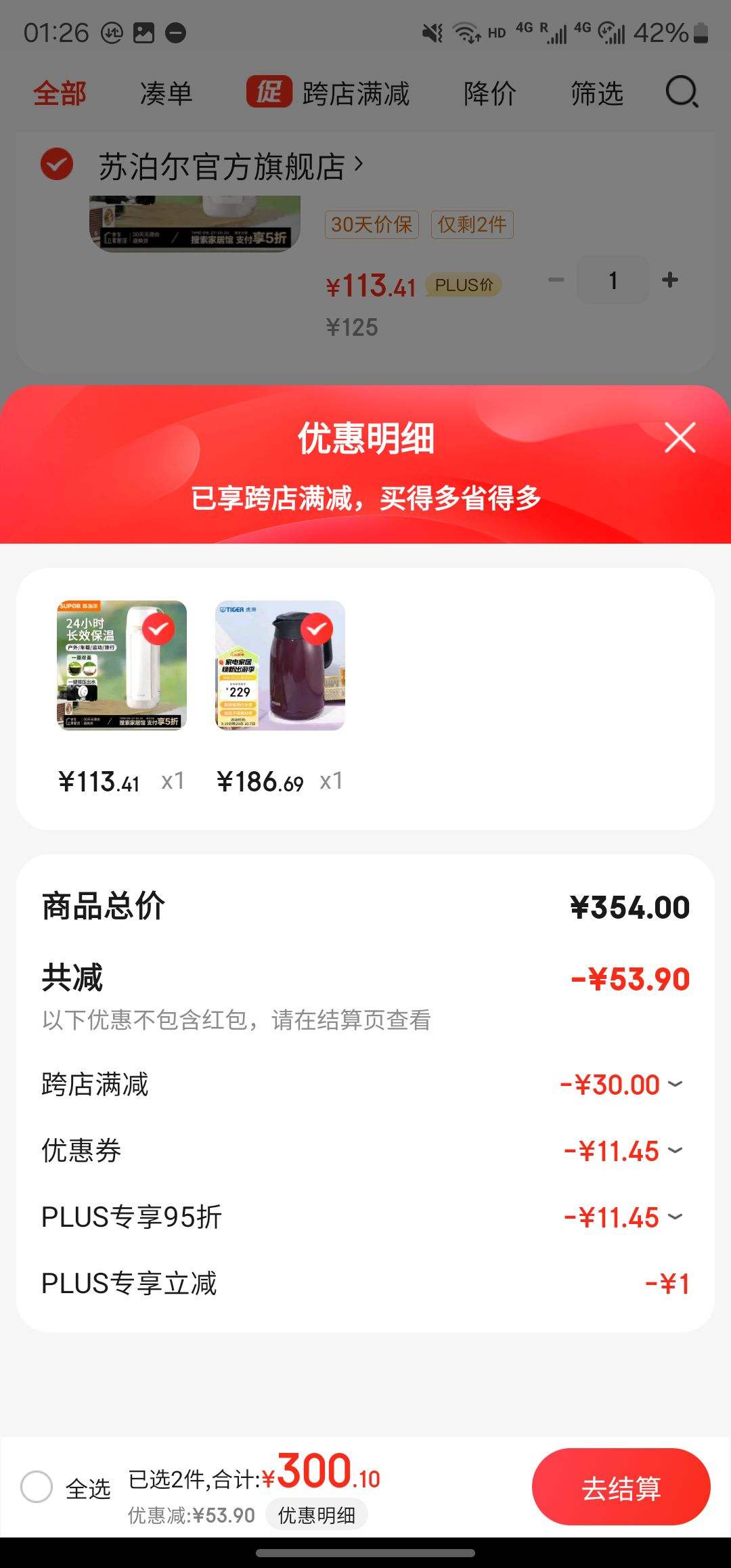
Task: Tap 去结算 to check out
Action: [x=621, y=1488]
